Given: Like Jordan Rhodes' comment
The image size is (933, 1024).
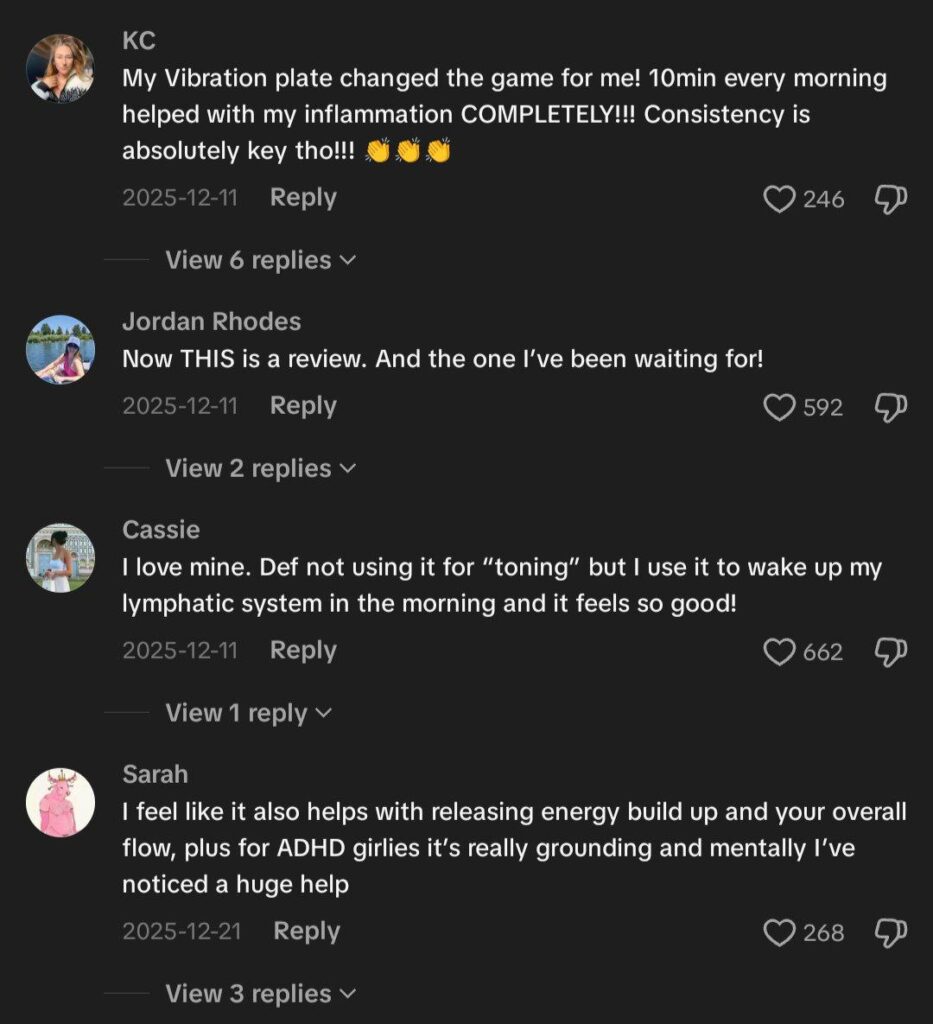Looking at the screenshot, I should pyautogui.click(x=779, y=407).
